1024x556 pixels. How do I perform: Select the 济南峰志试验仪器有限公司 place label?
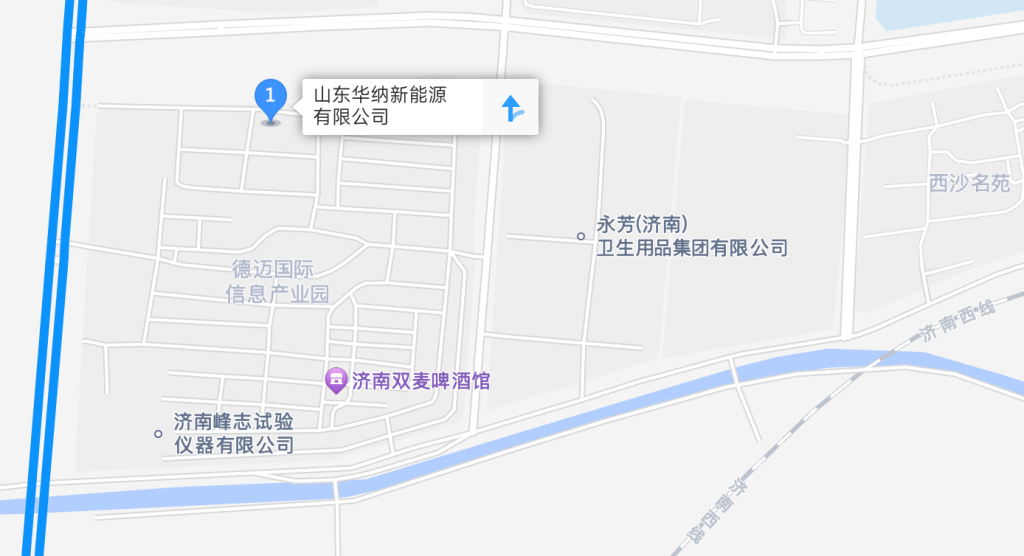coord(234,433)
